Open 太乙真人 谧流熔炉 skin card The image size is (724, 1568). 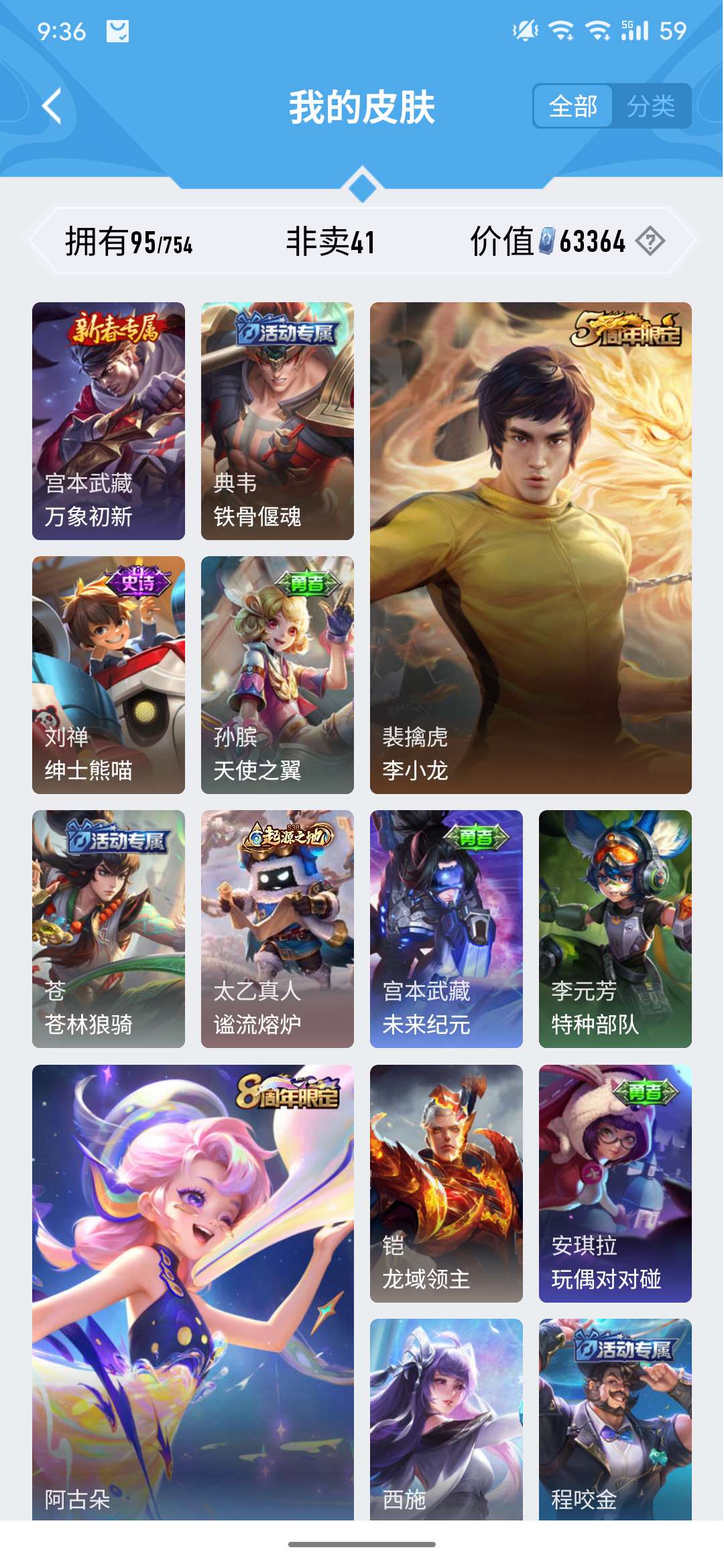[278, 929]
